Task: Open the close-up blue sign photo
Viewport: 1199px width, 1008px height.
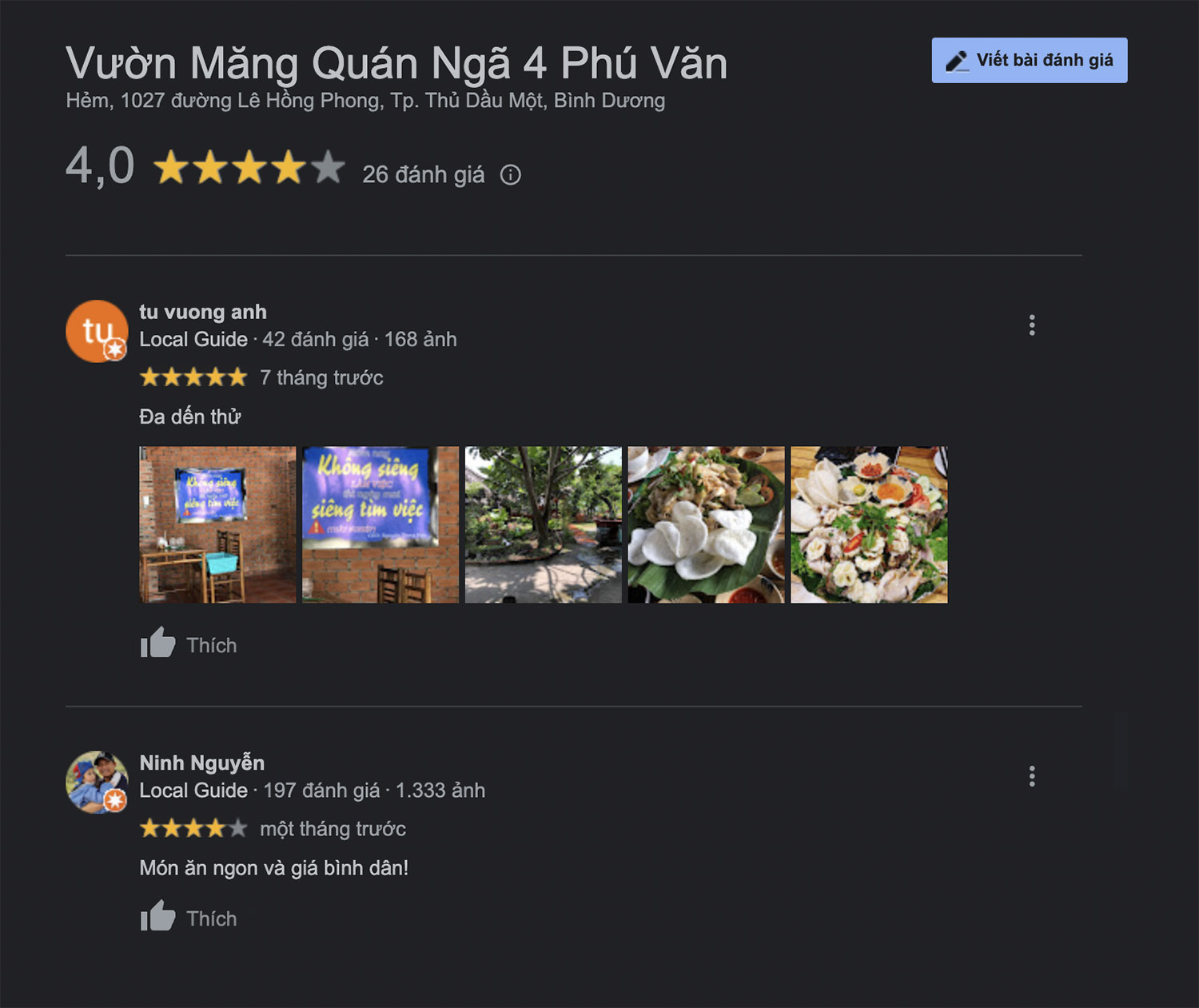Action: [x=380, y=524]
